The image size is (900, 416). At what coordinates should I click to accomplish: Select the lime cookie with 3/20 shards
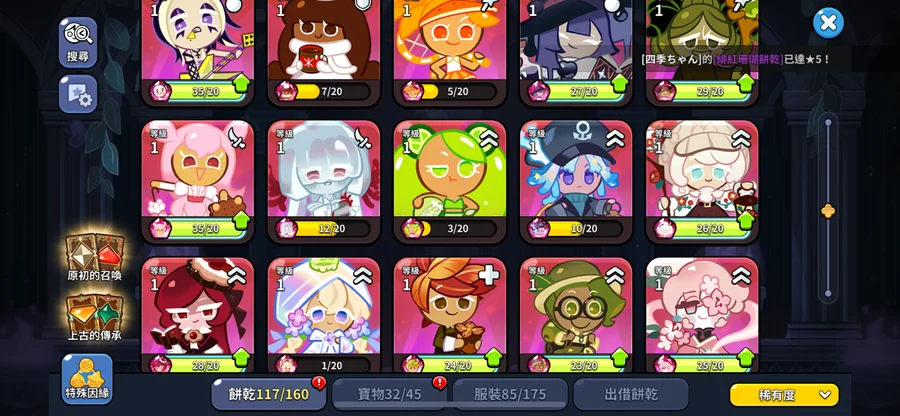click(450, 182)
